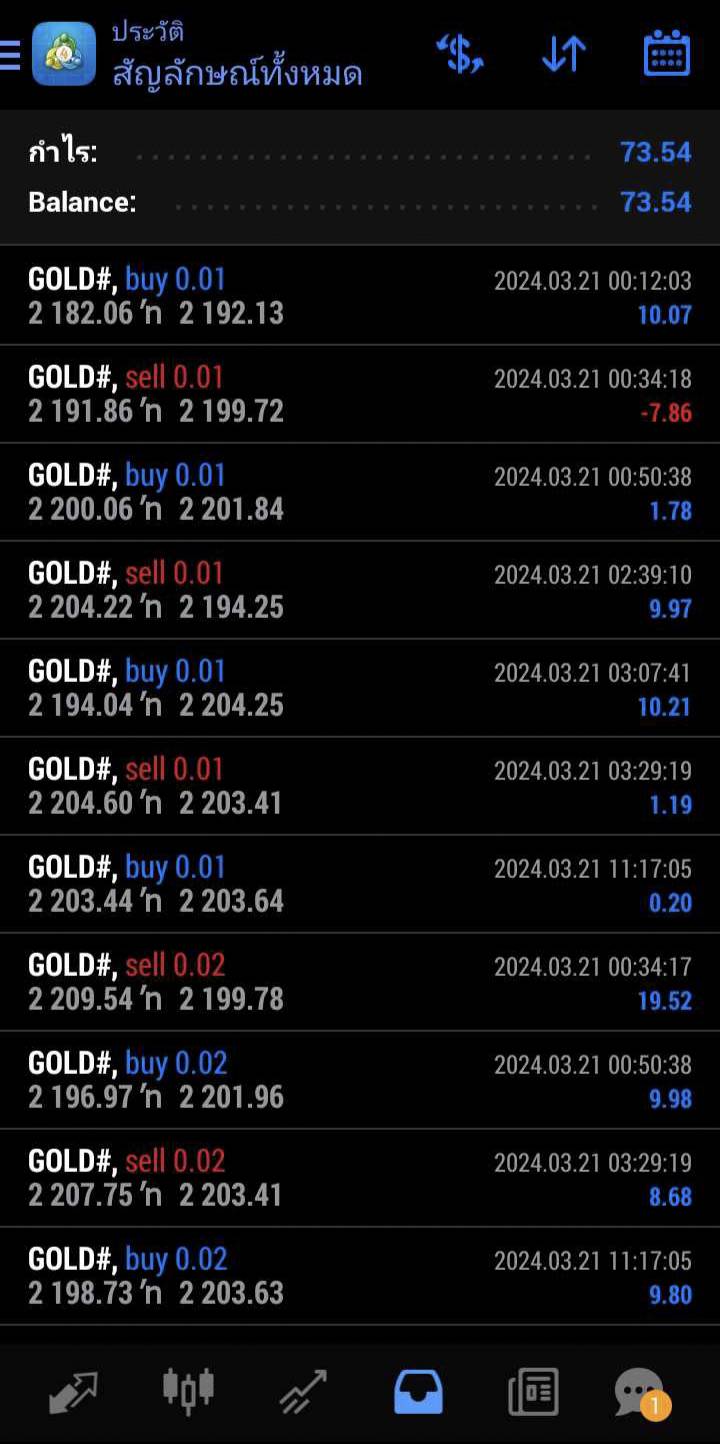Open the calendar date range picker
Viewport: 720px width, 1444px height.
click(666, 54)
